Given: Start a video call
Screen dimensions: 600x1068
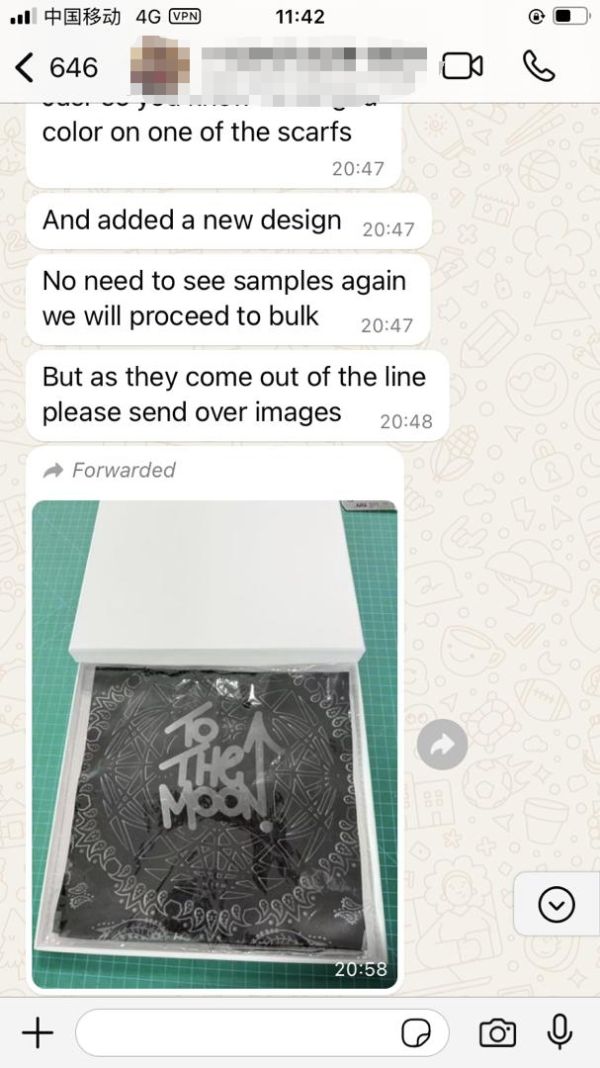Looking at the screenshot, I should [462, 67].
